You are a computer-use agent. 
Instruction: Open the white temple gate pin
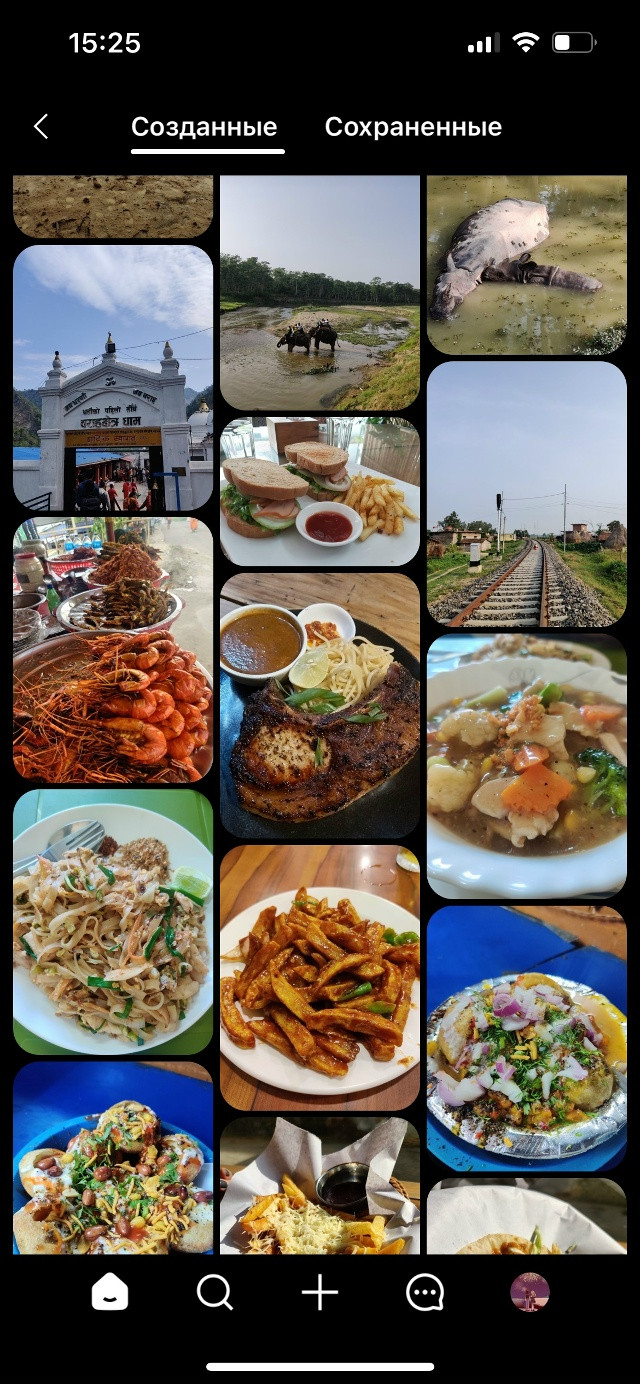tap(113, 378)
